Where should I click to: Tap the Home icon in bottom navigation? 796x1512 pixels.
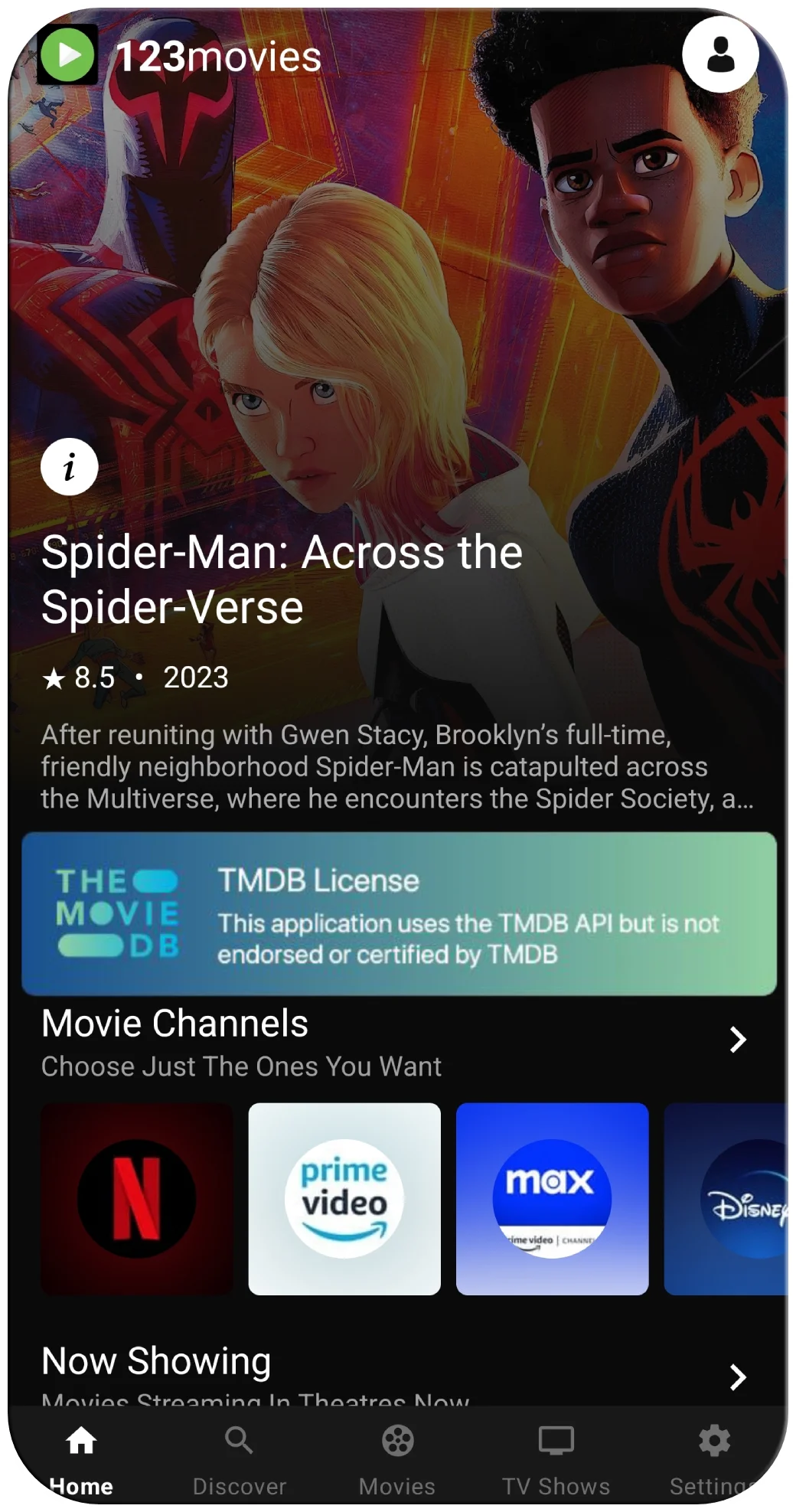coord(80,1441)
